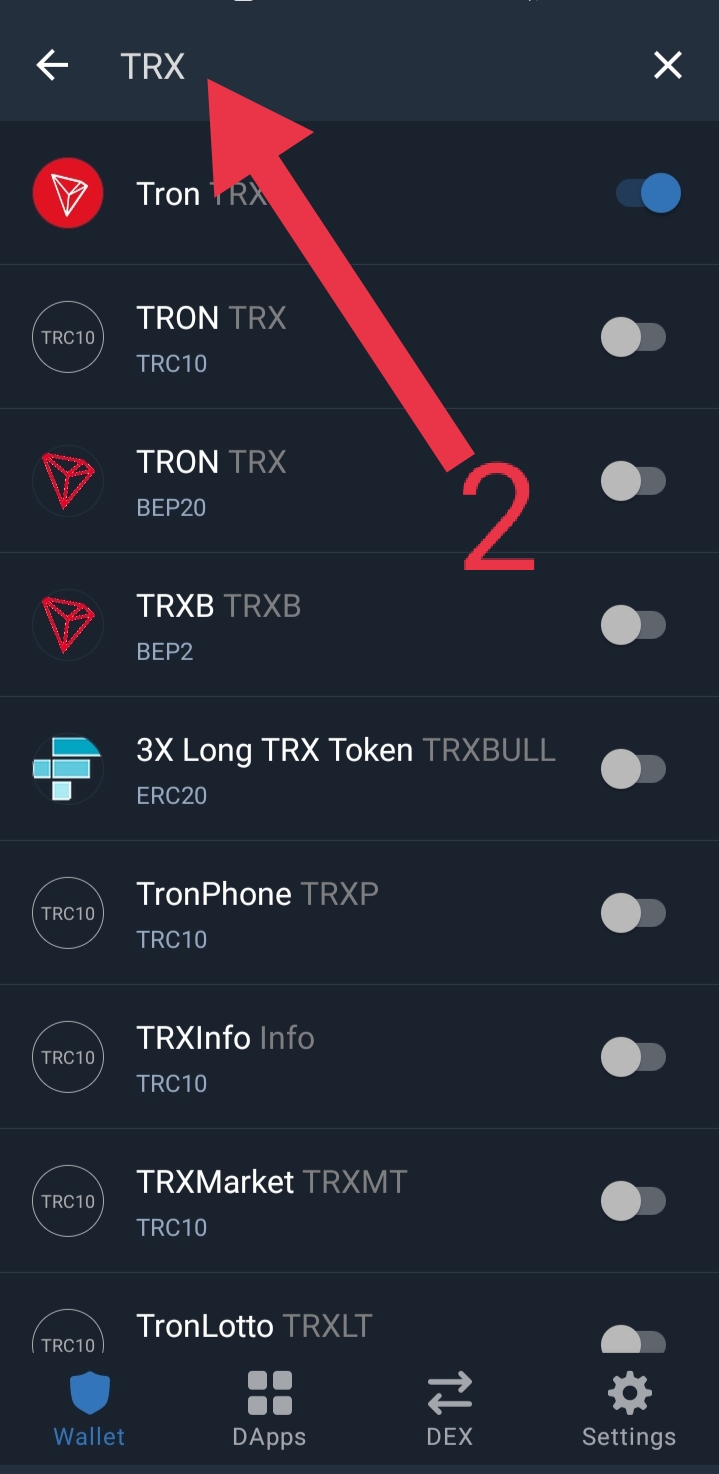Enable the TRXMarket TRXMT token

click(633, 1202)
